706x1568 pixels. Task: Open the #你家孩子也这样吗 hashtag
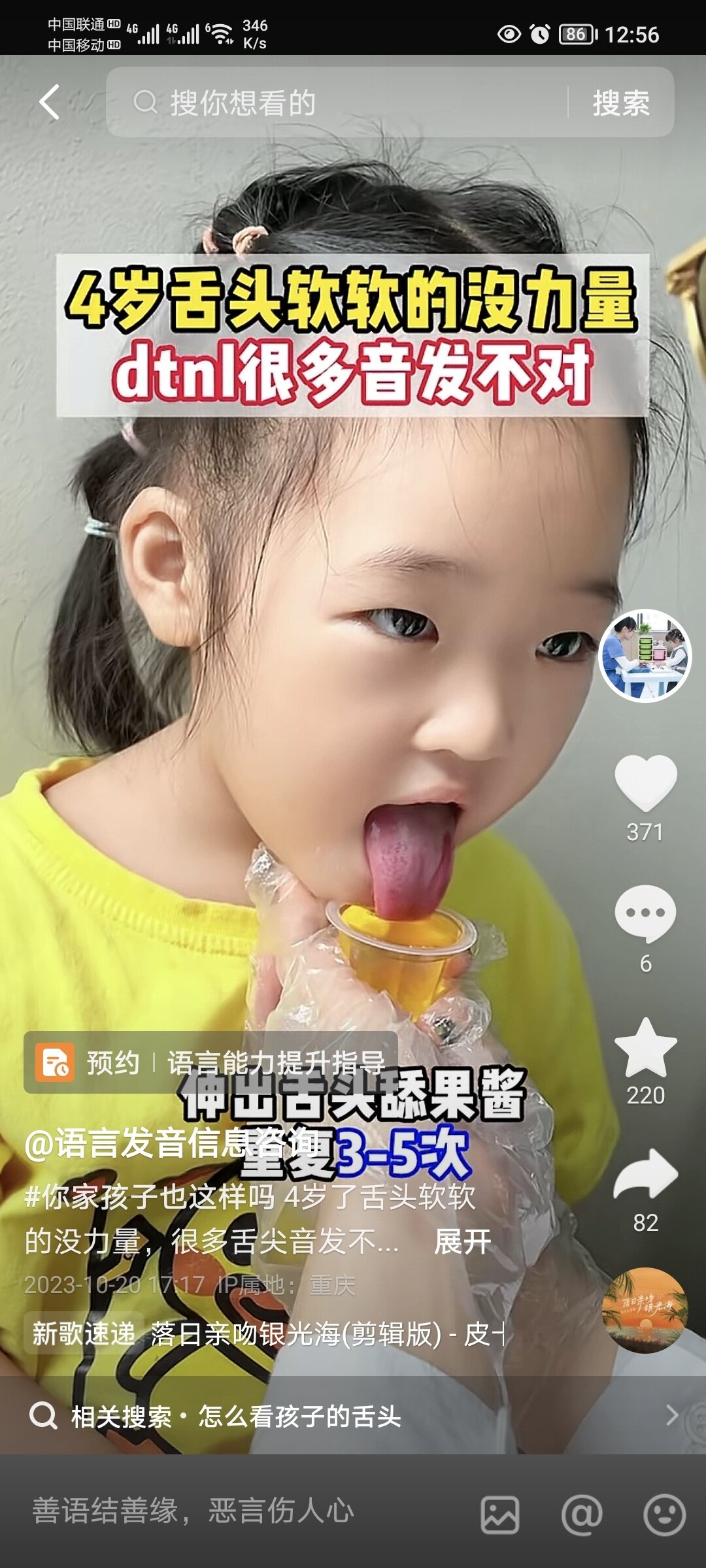click(x=149, y=1197)
